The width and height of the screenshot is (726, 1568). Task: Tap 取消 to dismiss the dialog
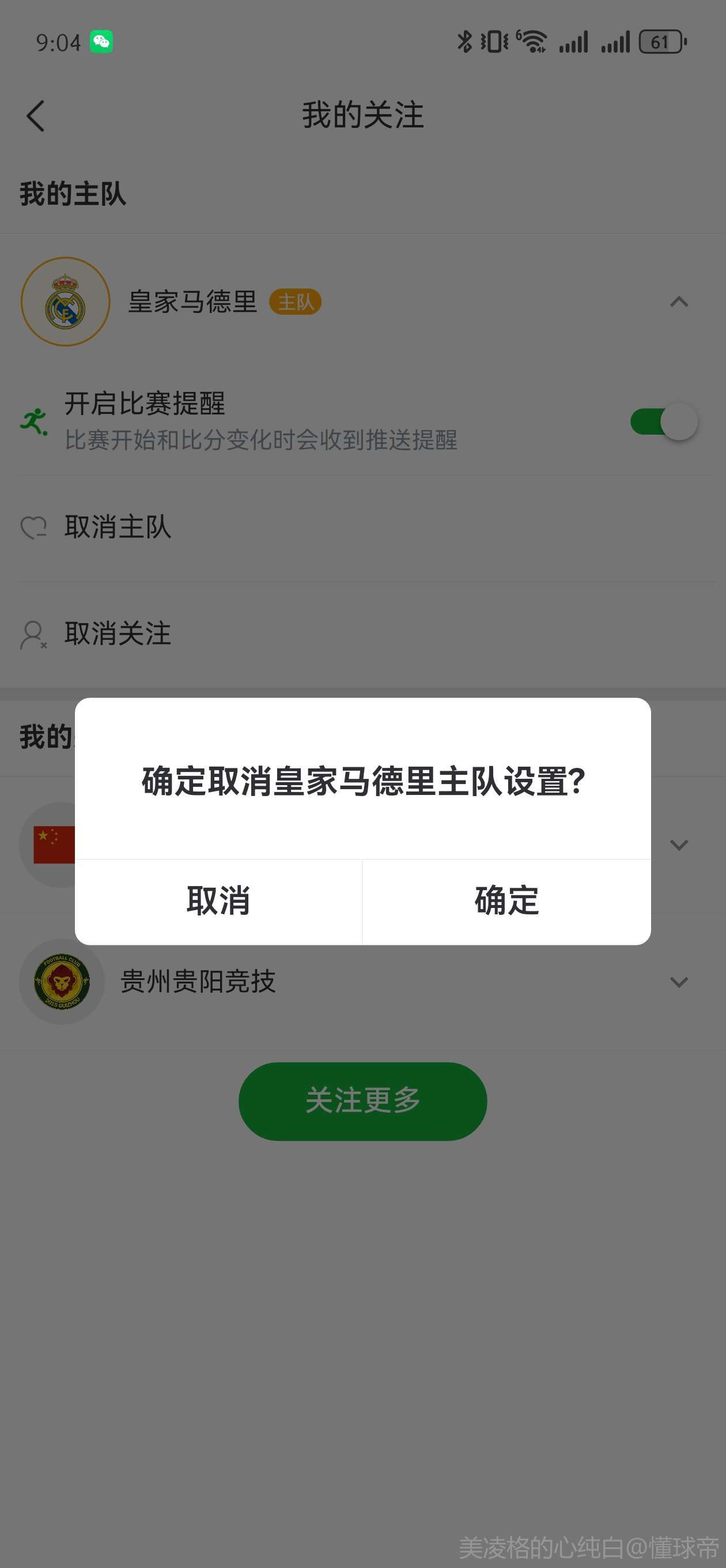tap(218, 901)
